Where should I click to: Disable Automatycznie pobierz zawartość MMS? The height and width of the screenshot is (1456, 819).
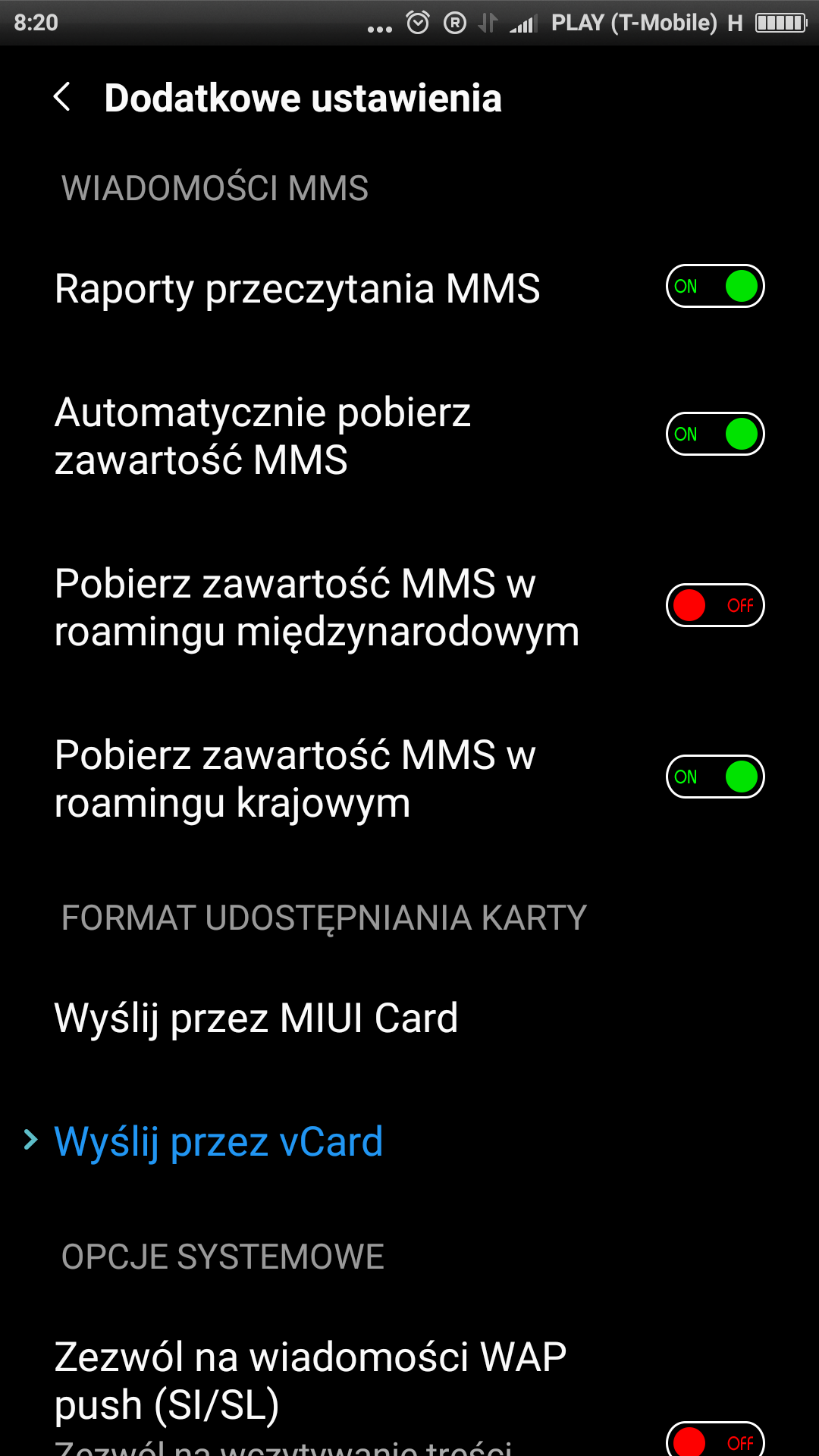tap(714, 435)
